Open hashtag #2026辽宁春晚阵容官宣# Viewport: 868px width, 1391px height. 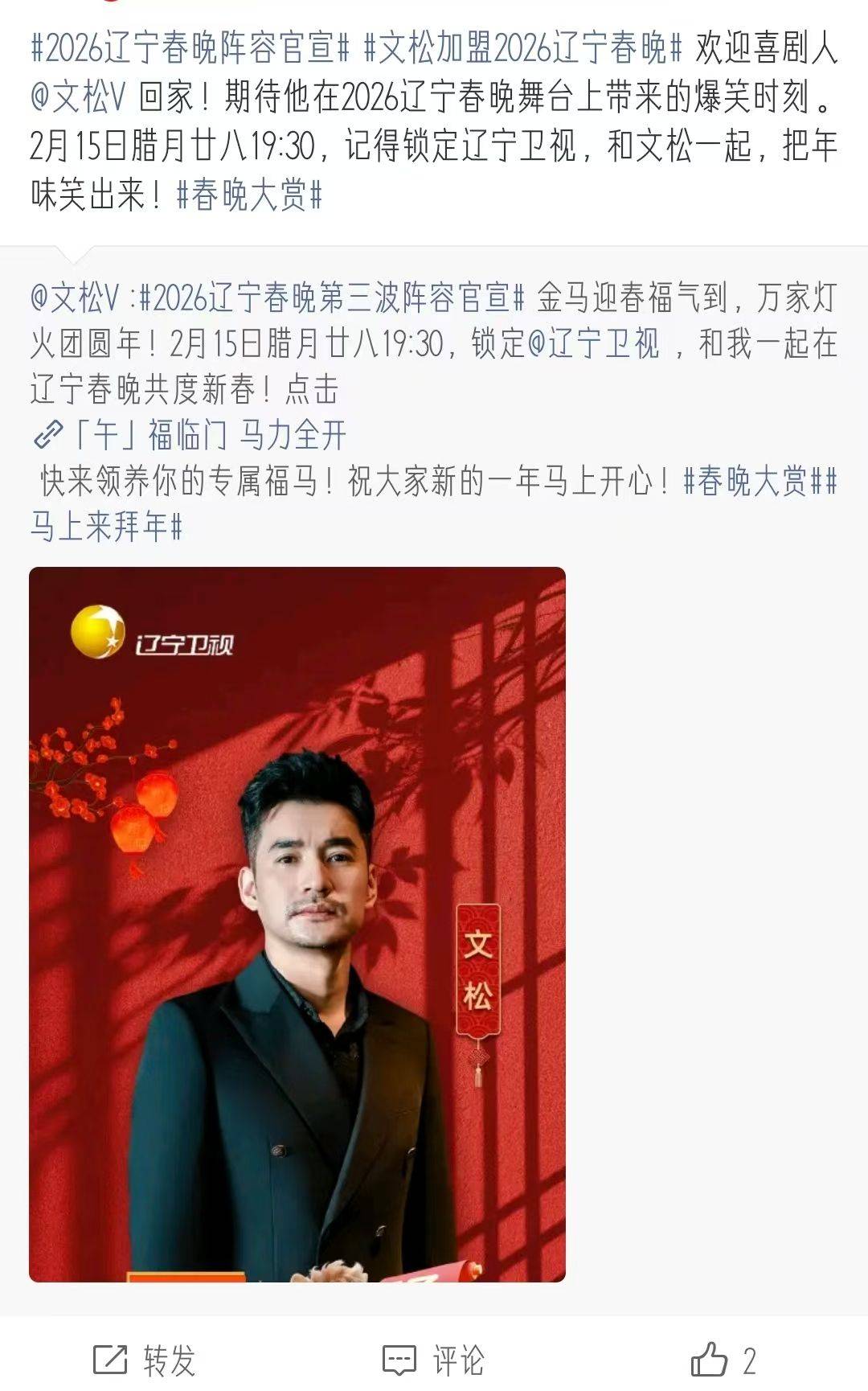click(190, 49)
